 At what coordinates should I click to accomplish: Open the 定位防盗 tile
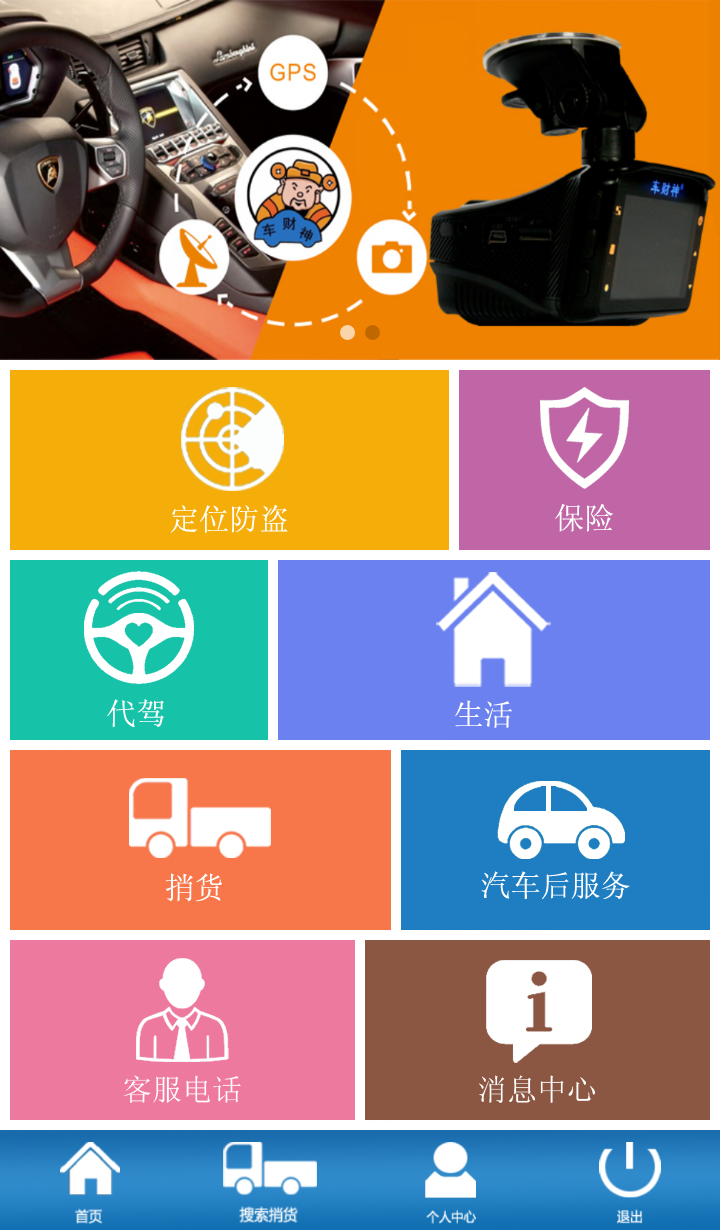tap(229, 460)
